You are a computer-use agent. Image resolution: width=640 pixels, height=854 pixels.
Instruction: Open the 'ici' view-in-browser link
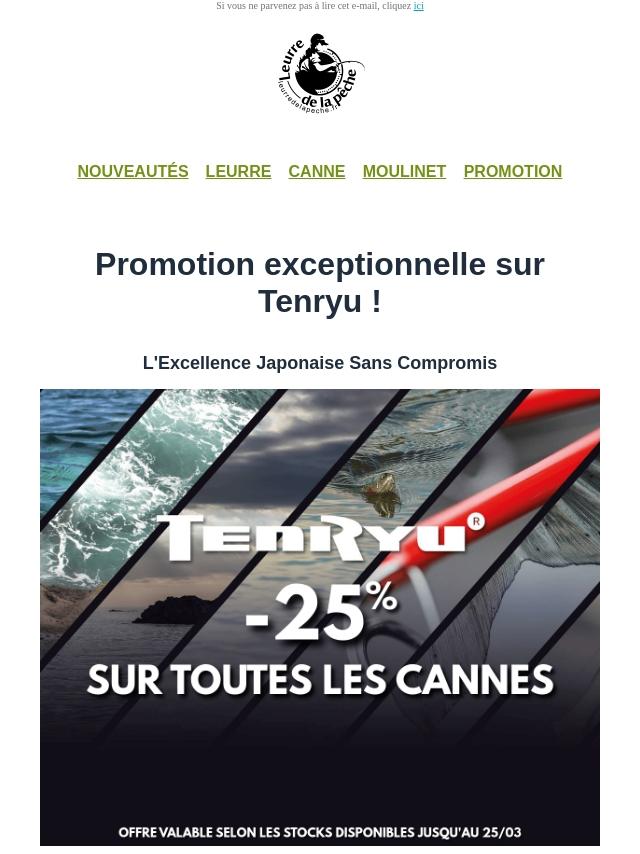click(x=418, y=6)
